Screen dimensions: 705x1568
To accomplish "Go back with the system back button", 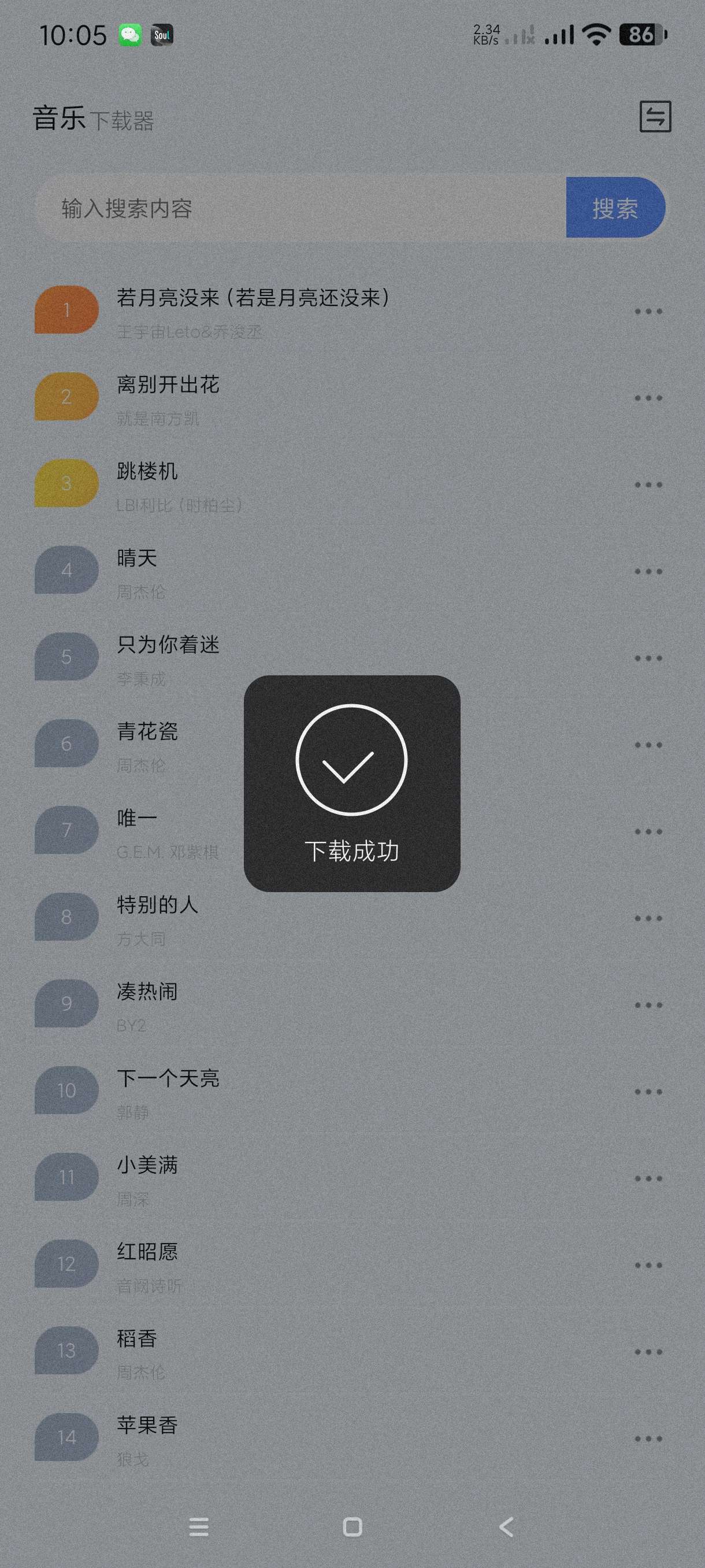I will pyautogui.click(x=506, y=1526).
